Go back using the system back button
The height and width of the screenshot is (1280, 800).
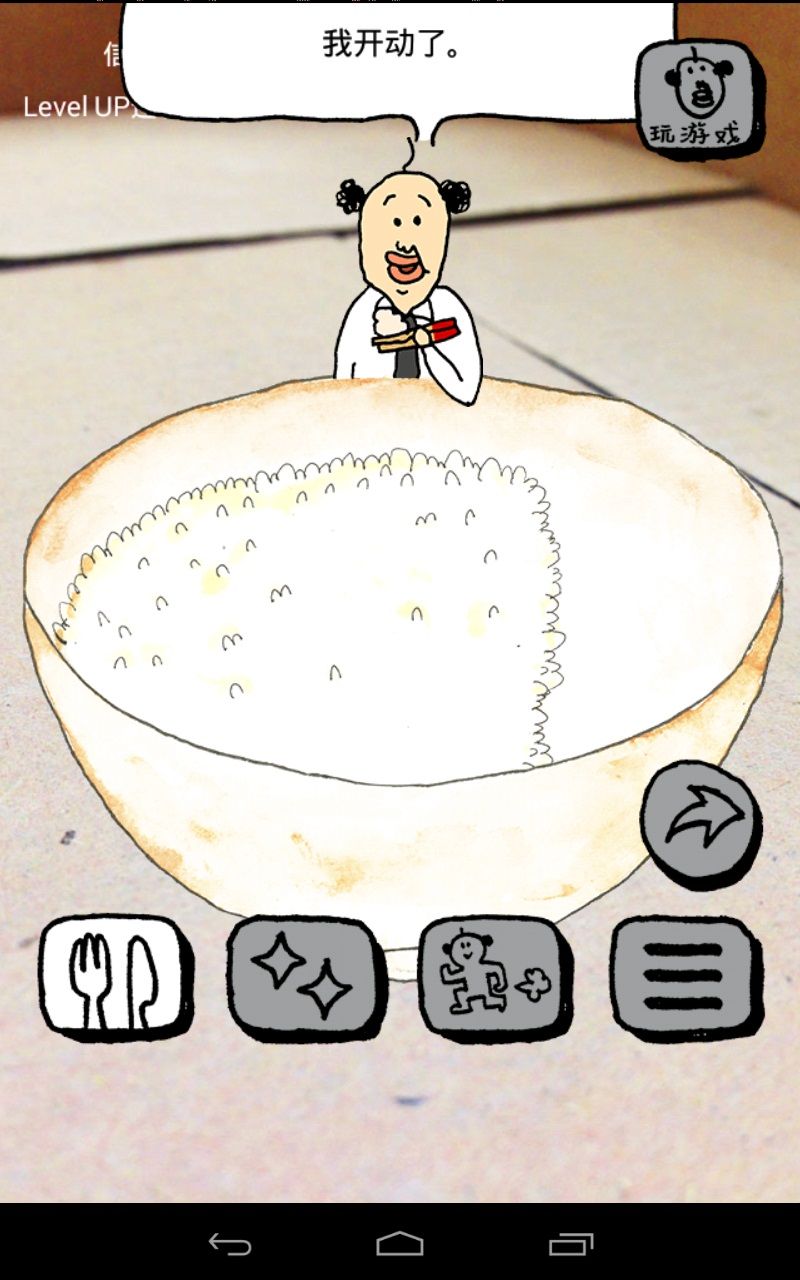[230, 1243]
